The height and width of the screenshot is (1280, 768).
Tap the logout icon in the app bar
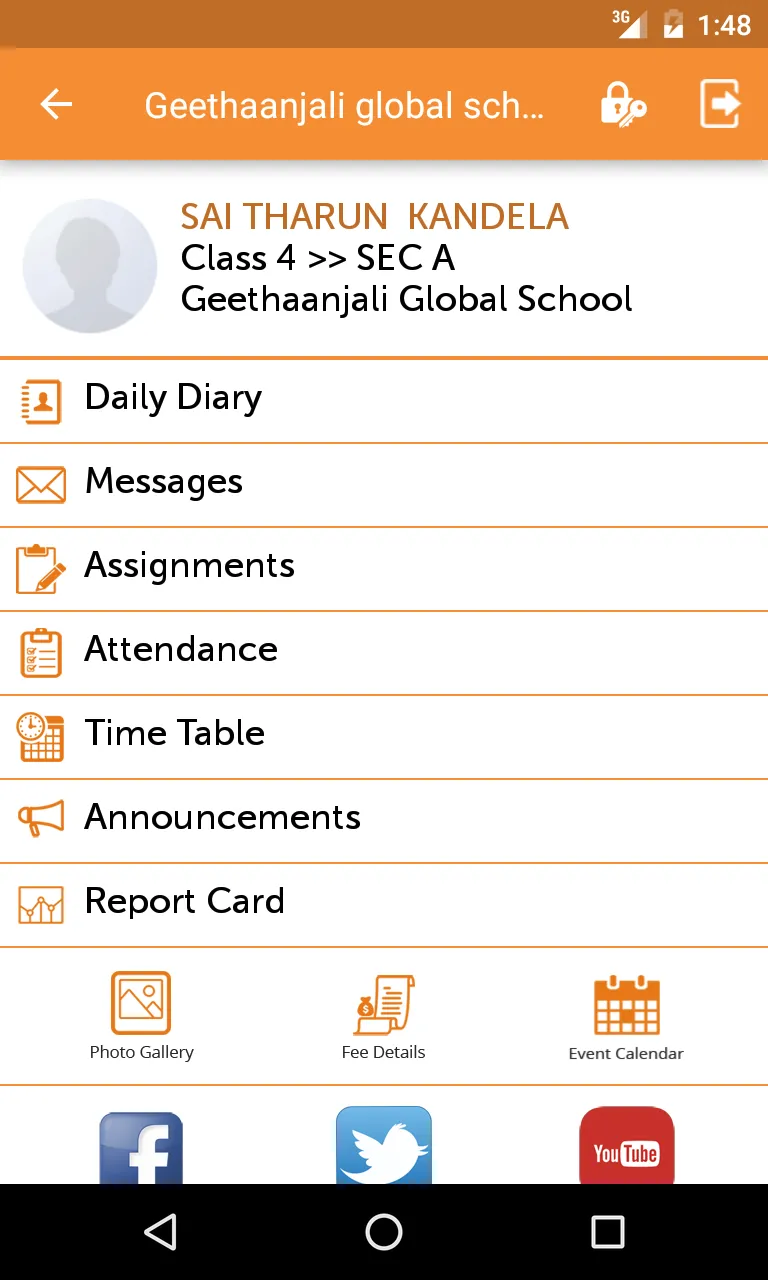tap(720, 104)
